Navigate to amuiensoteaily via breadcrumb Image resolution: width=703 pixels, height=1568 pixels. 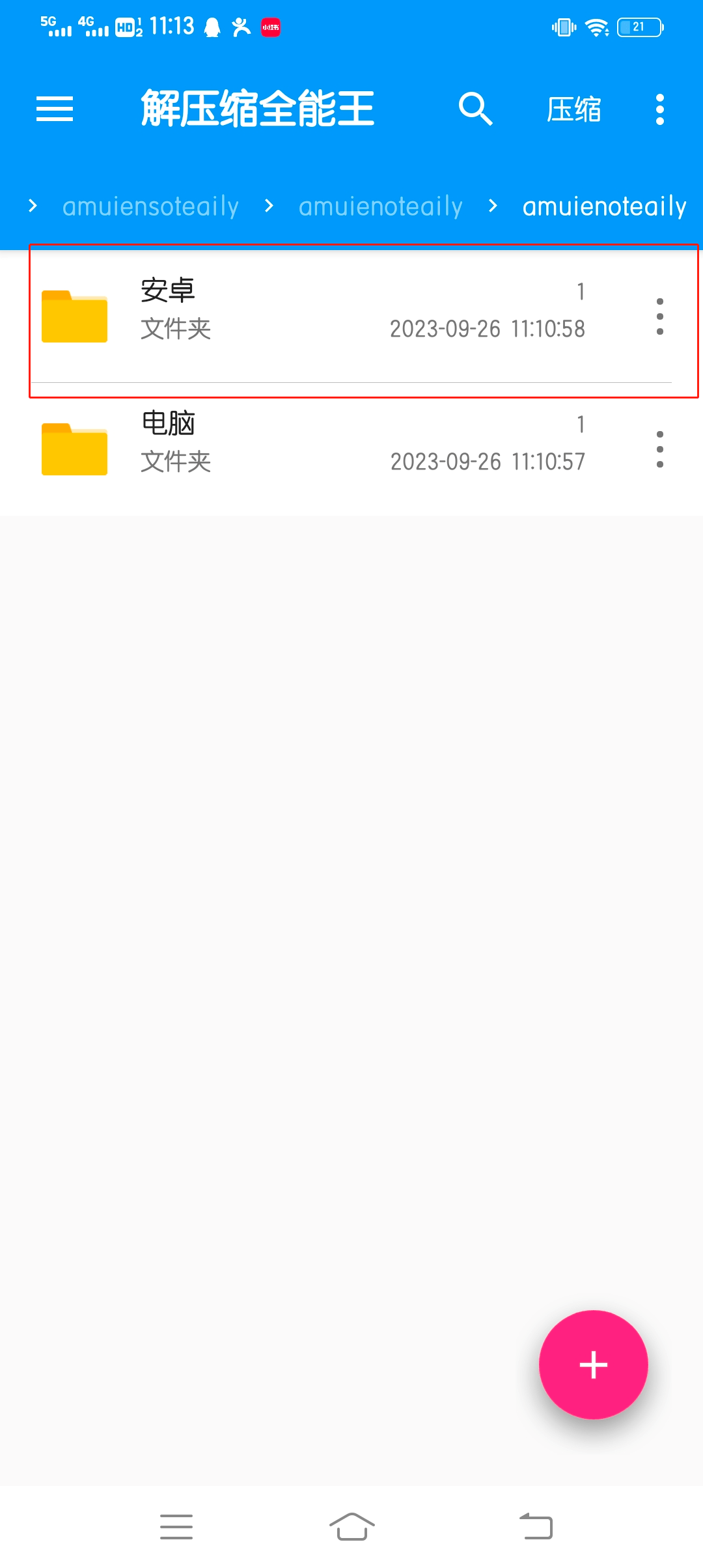(150, 206)
